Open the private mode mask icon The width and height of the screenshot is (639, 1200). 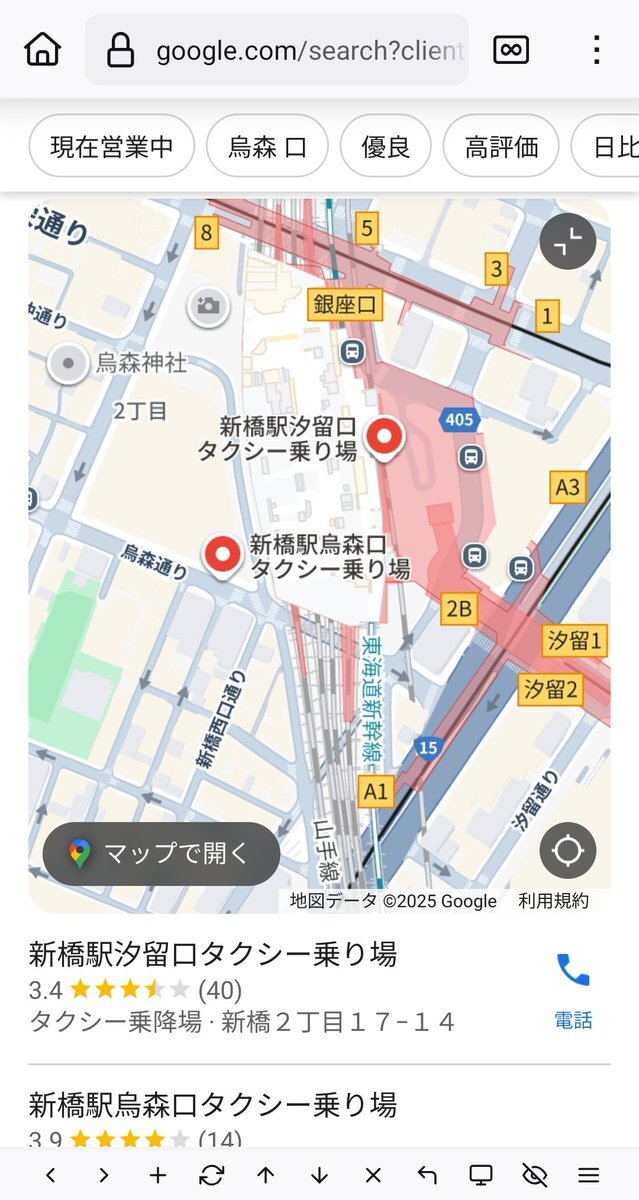(x=511, y=49)
